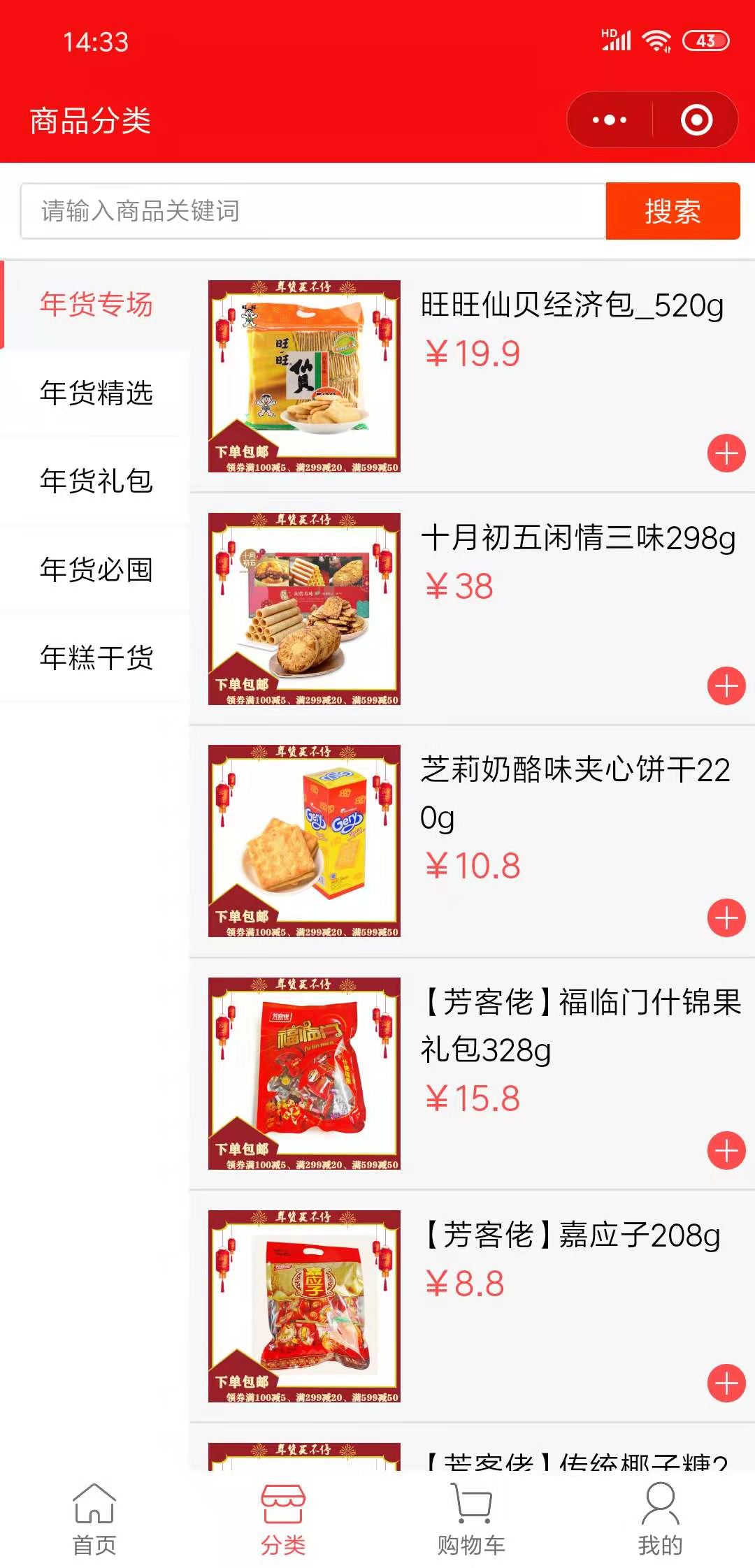Select the 年货专场 category
Screen dimensions: 755x1568
click(x=96, y=305)
